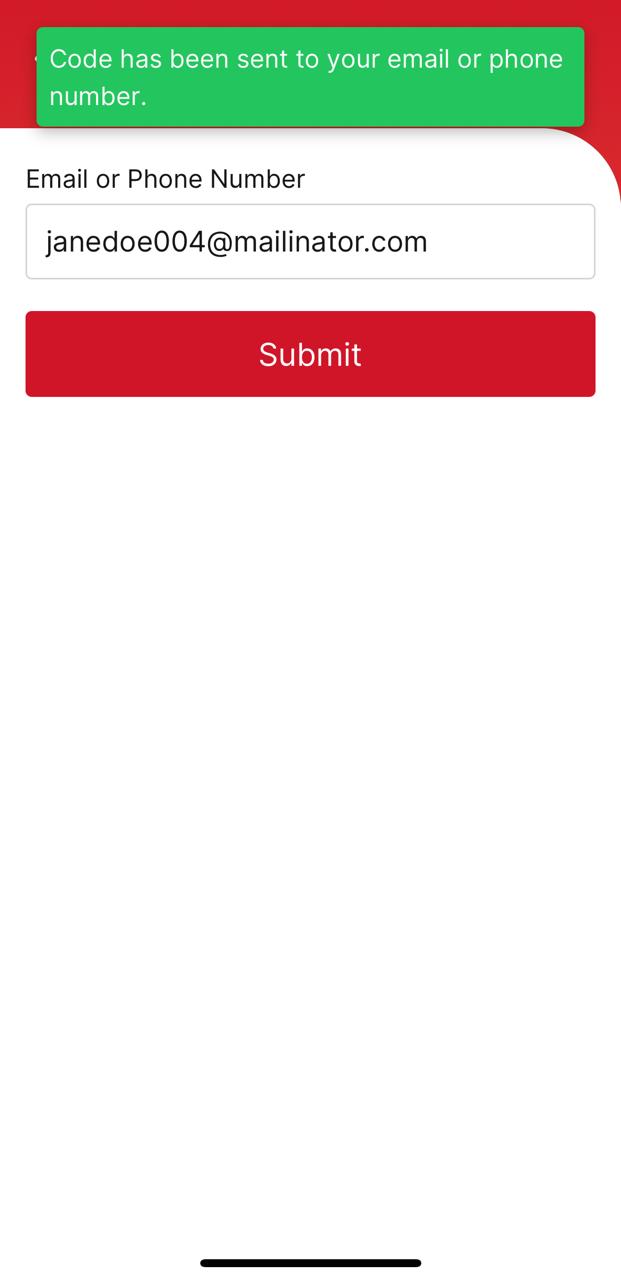
Task: Submit the email to continue
Action: tap(310, 354)
